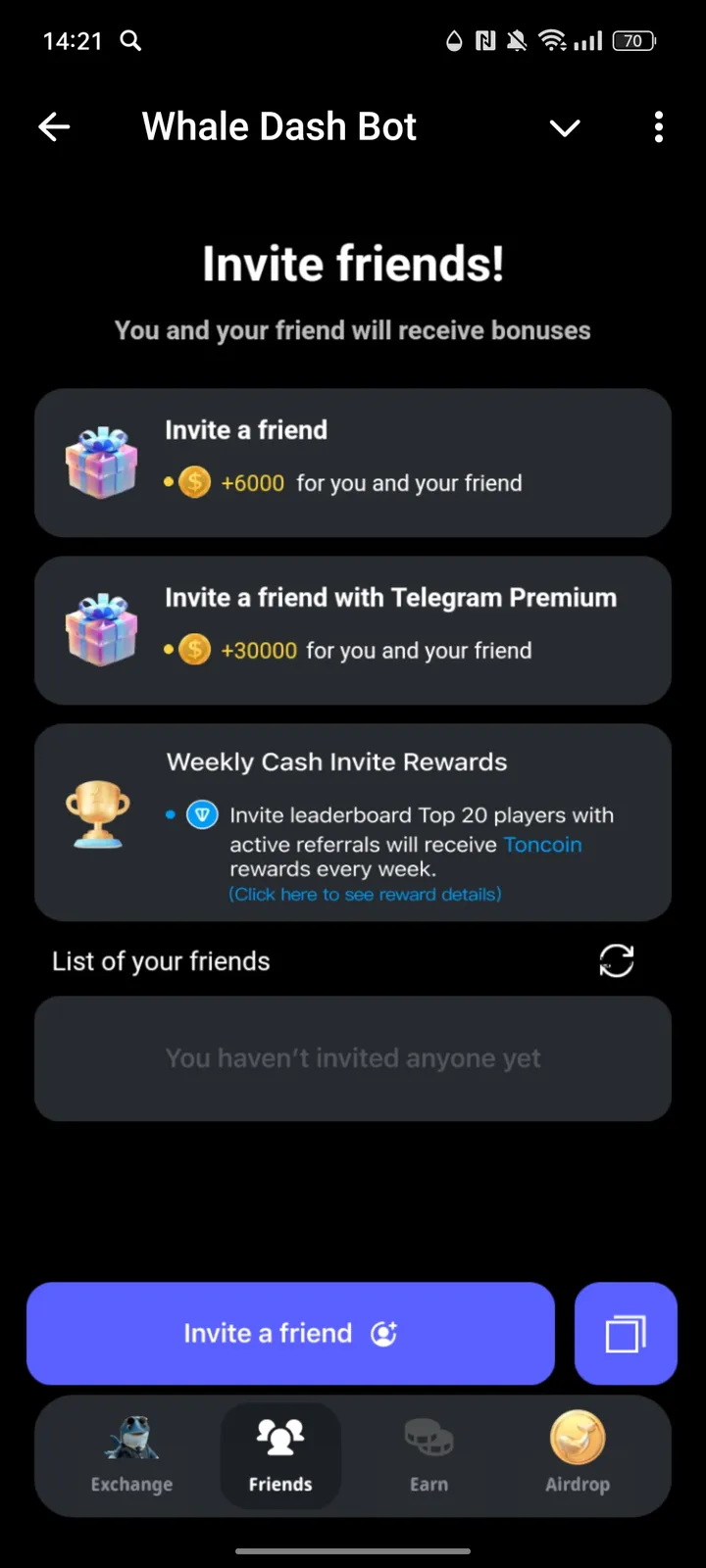Refresh the list of your friends
Image resolution: width=706 pixels, height=1568 pixels.
pyautogui.click(x=616, y=961)
